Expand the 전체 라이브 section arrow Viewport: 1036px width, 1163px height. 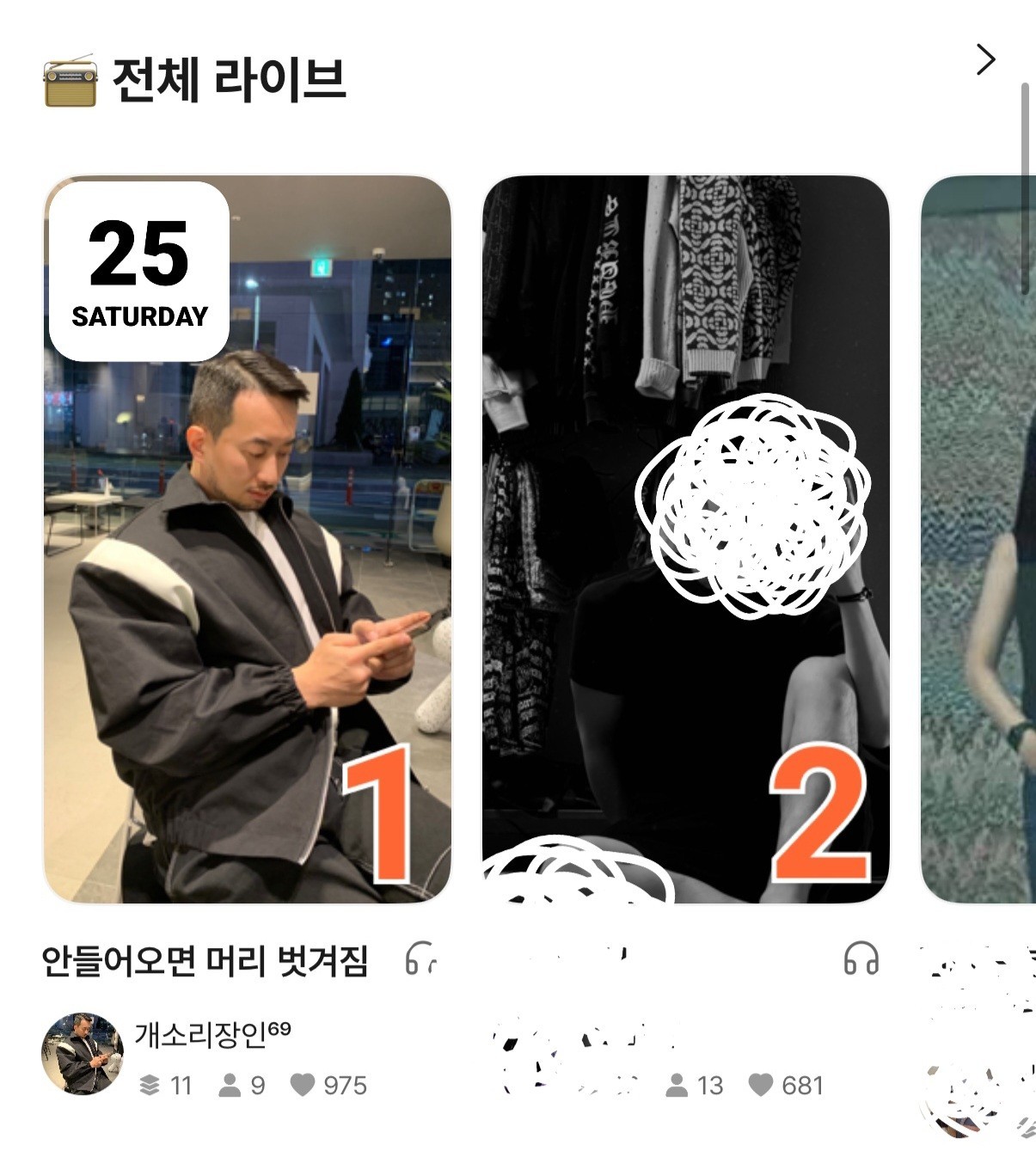pyautogui.click(x=985, y=59)
